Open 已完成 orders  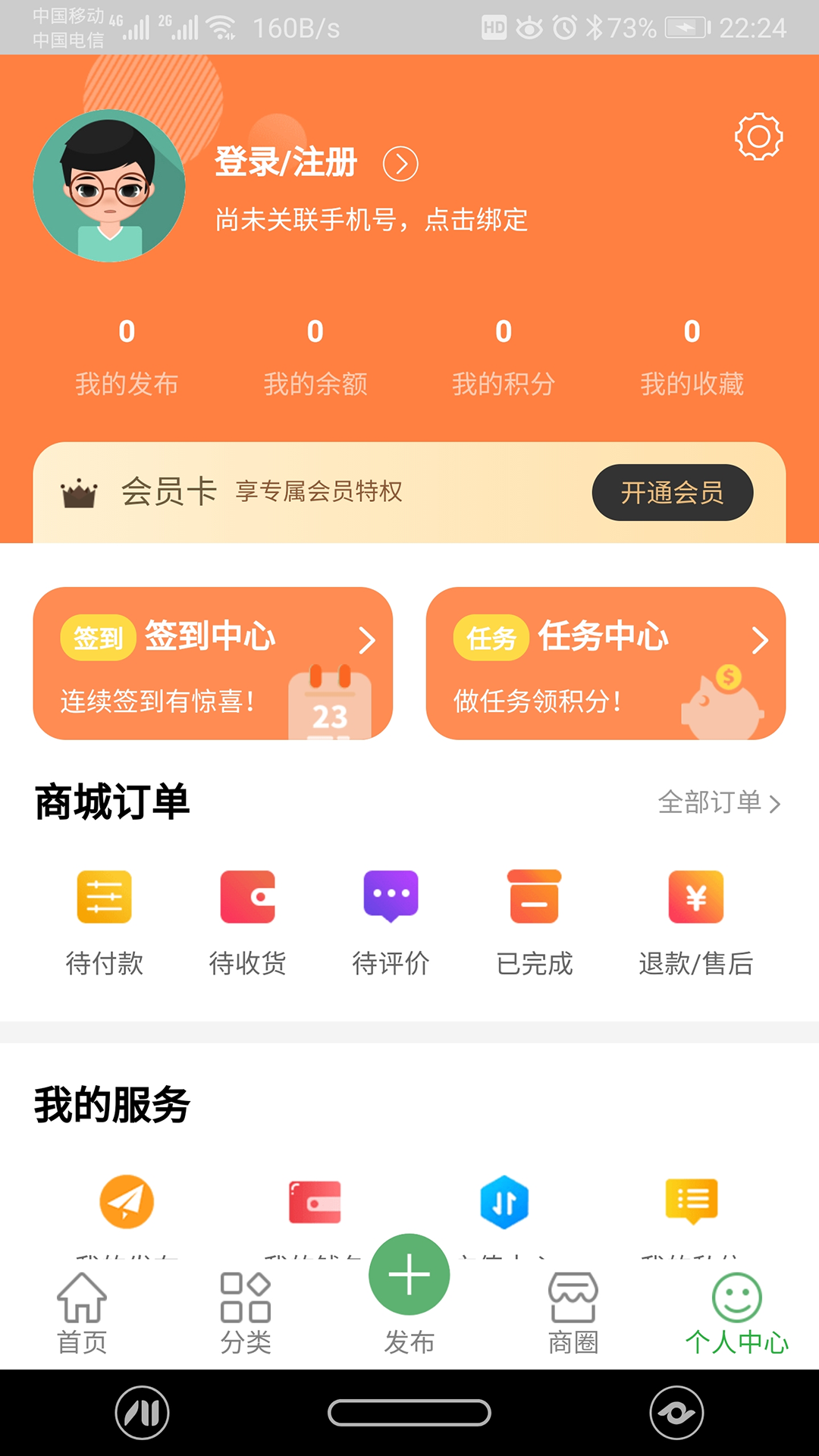(x=534, y=922)
